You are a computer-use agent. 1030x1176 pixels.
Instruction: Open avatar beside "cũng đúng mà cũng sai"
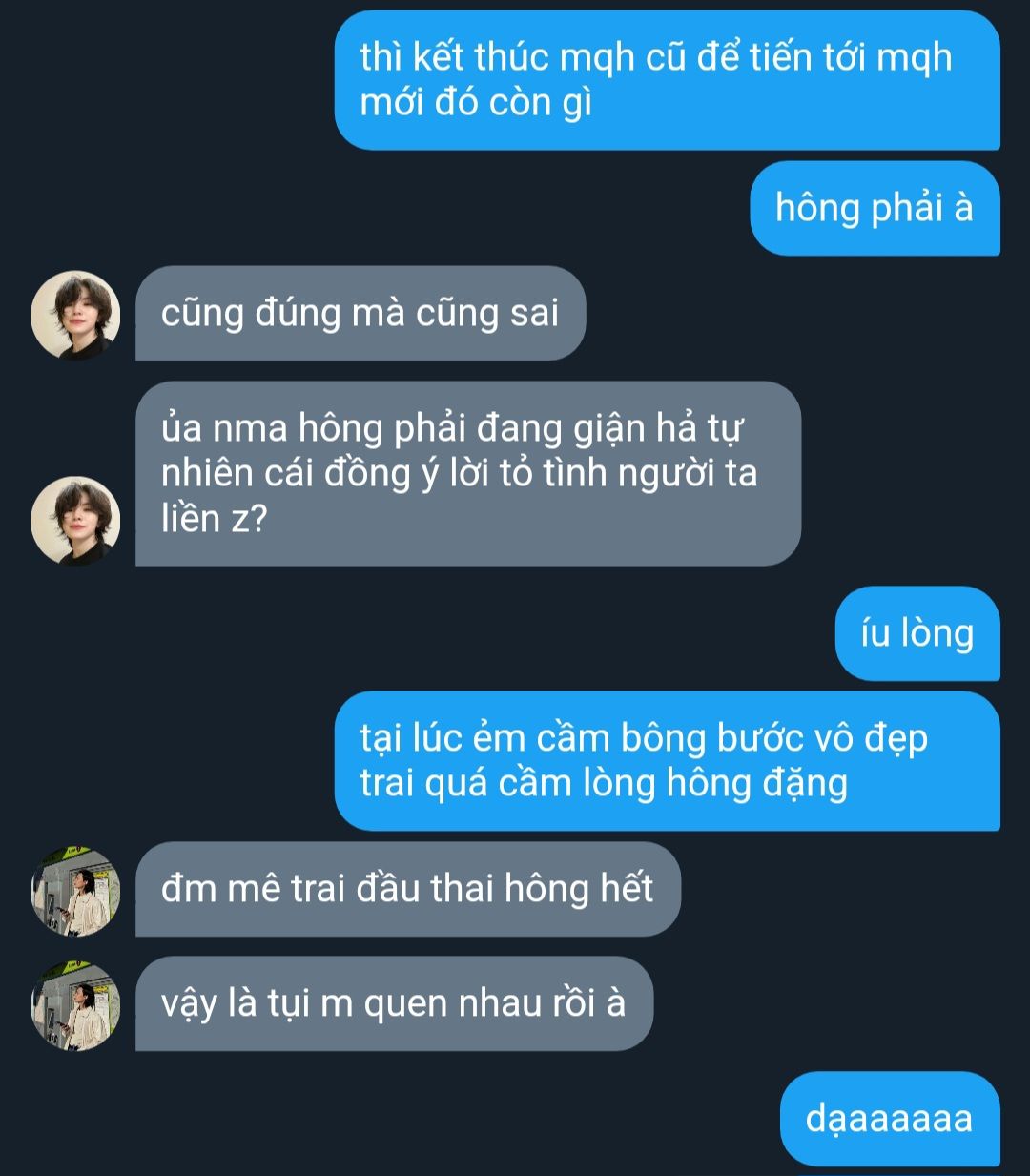(75, 316)
